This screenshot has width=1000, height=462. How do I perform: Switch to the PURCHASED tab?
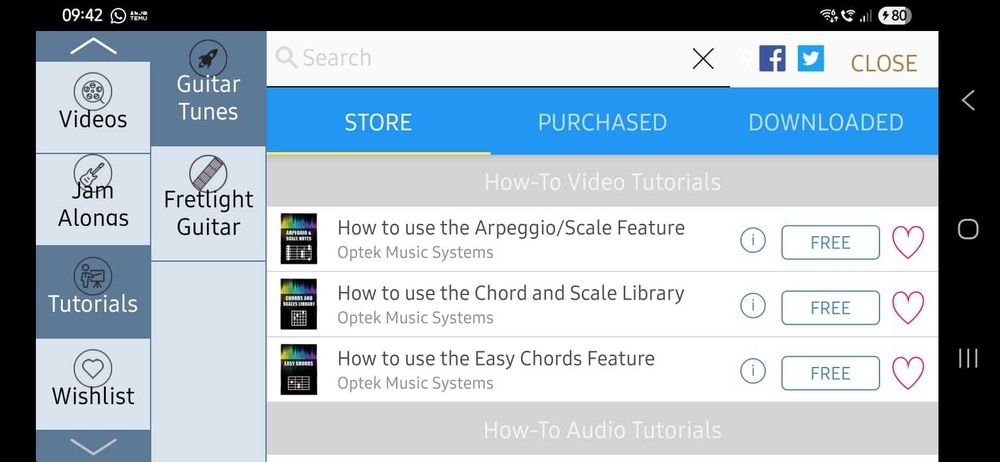tap(602, 122)
